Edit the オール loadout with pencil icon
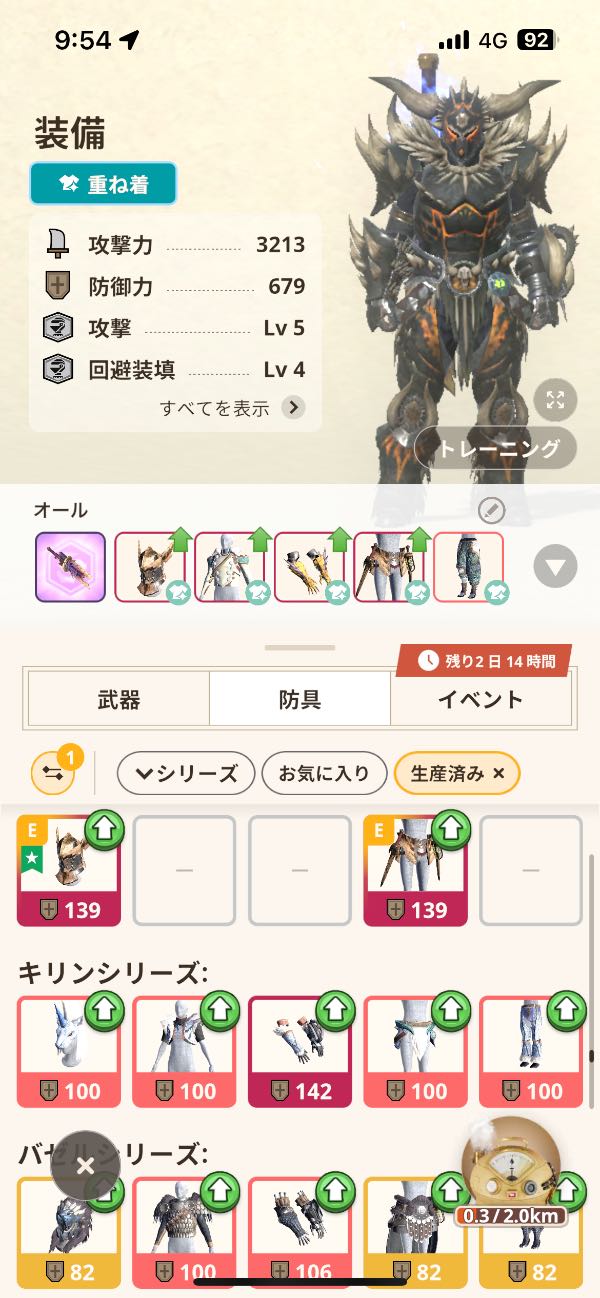The width and height of the screenshot is (600, 1298). (x=491, y=511)
